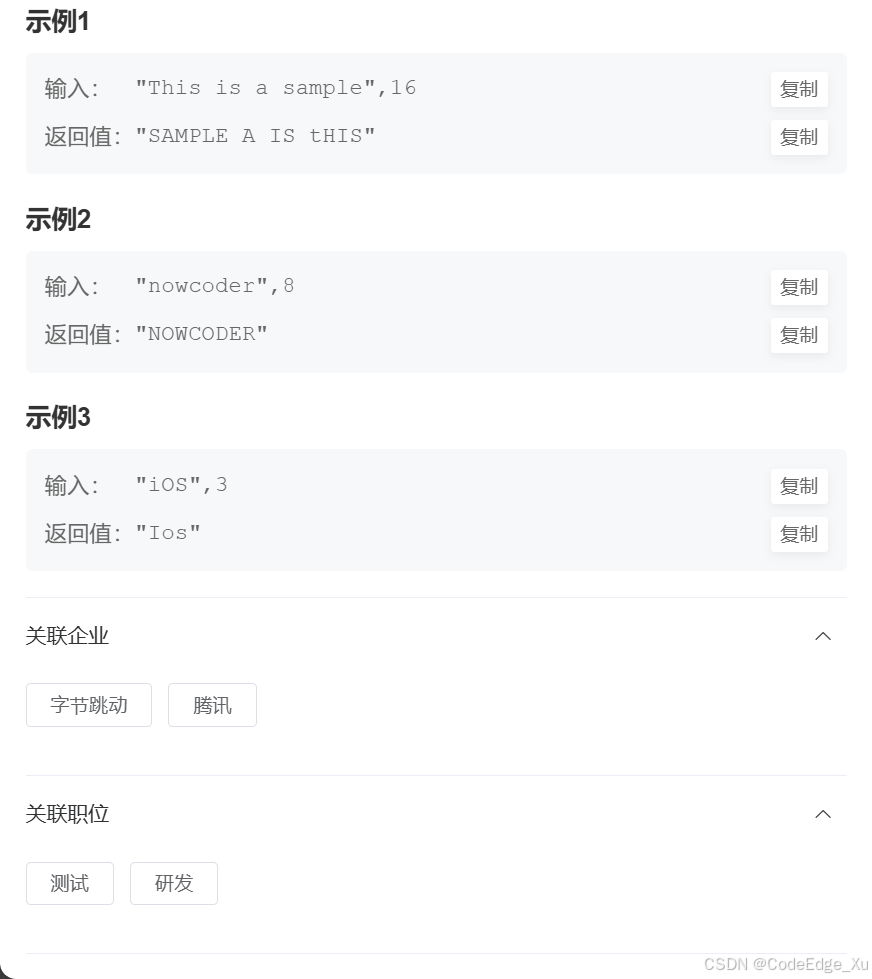This screenshot has width=872, height=979.
Task: Click the 示例1 section heading
Action: (x=57, y=21)
